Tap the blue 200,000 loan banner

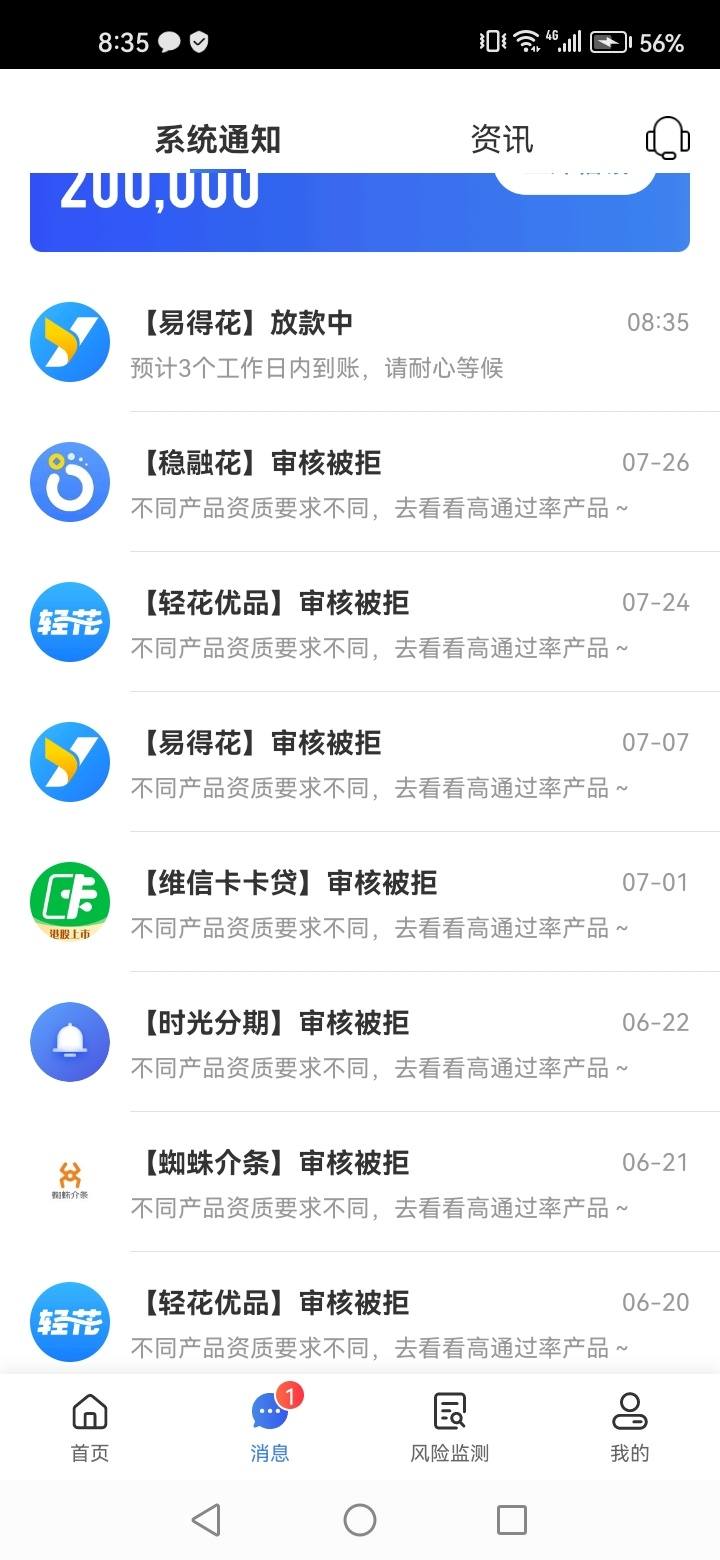pyautogui.click(x=360, y=212)
